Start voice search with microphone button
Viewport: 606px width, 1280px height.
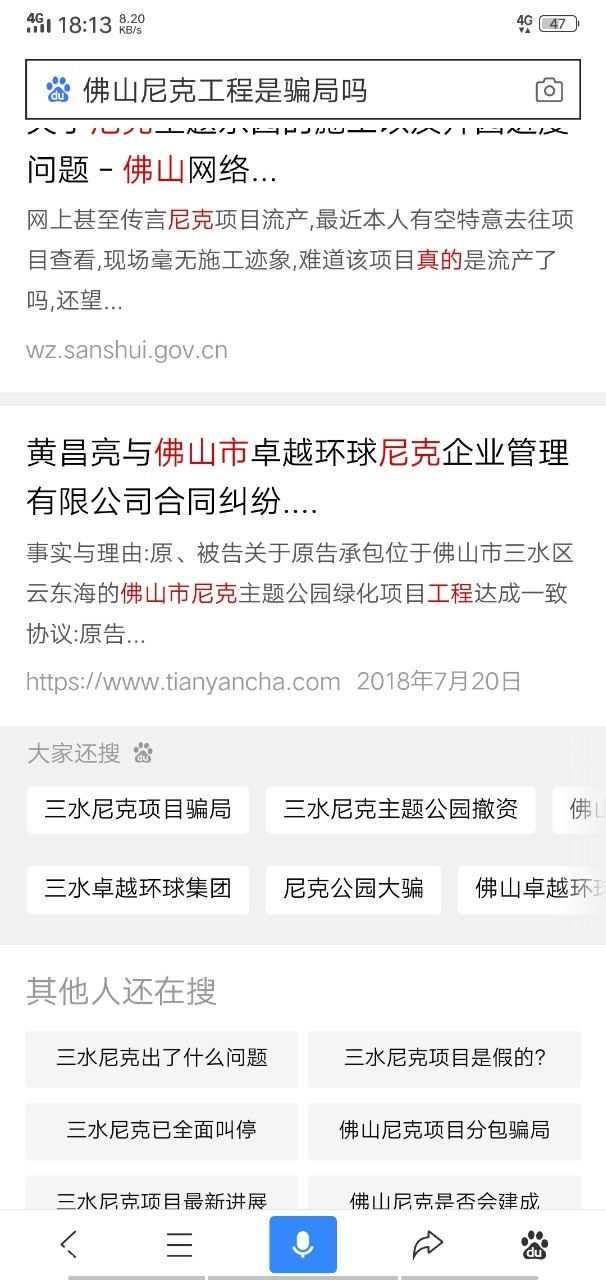tap(303, 1244)
